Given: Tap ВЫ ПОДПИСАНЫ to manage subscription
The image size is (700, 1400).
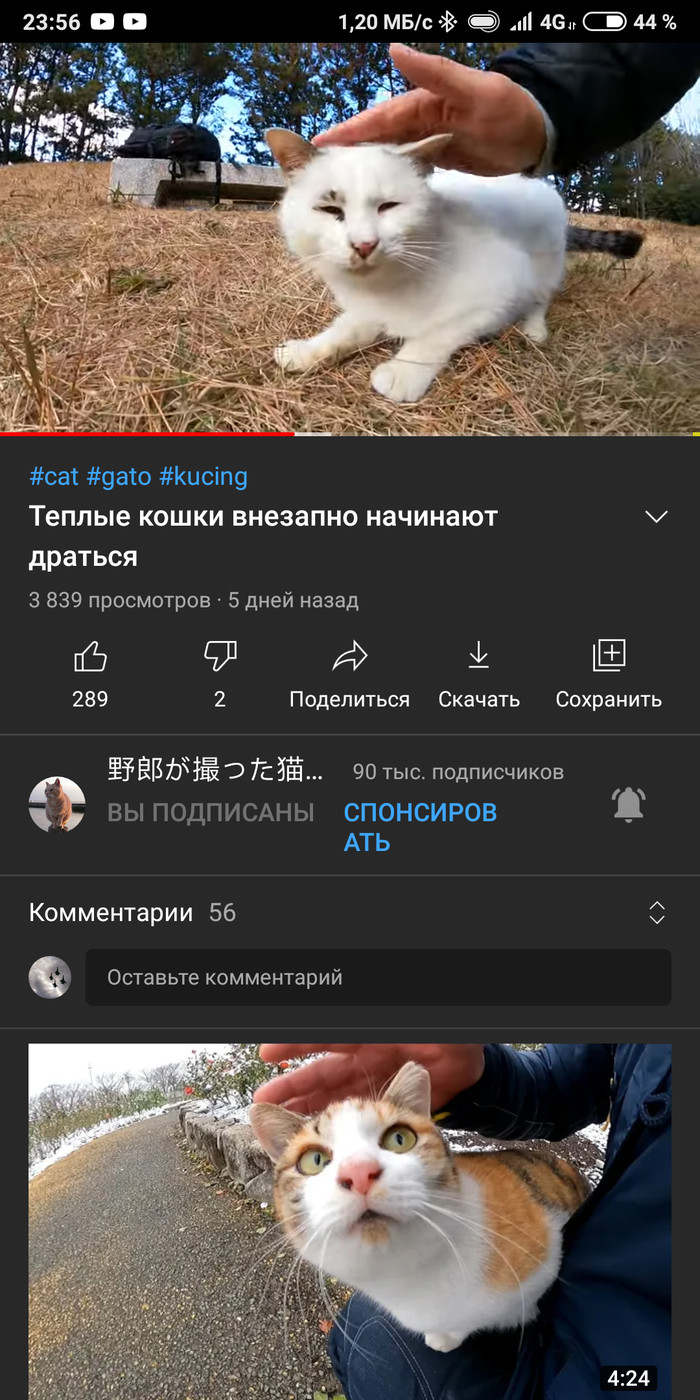Looking at the screenshot, I should (x=210, y=813).
